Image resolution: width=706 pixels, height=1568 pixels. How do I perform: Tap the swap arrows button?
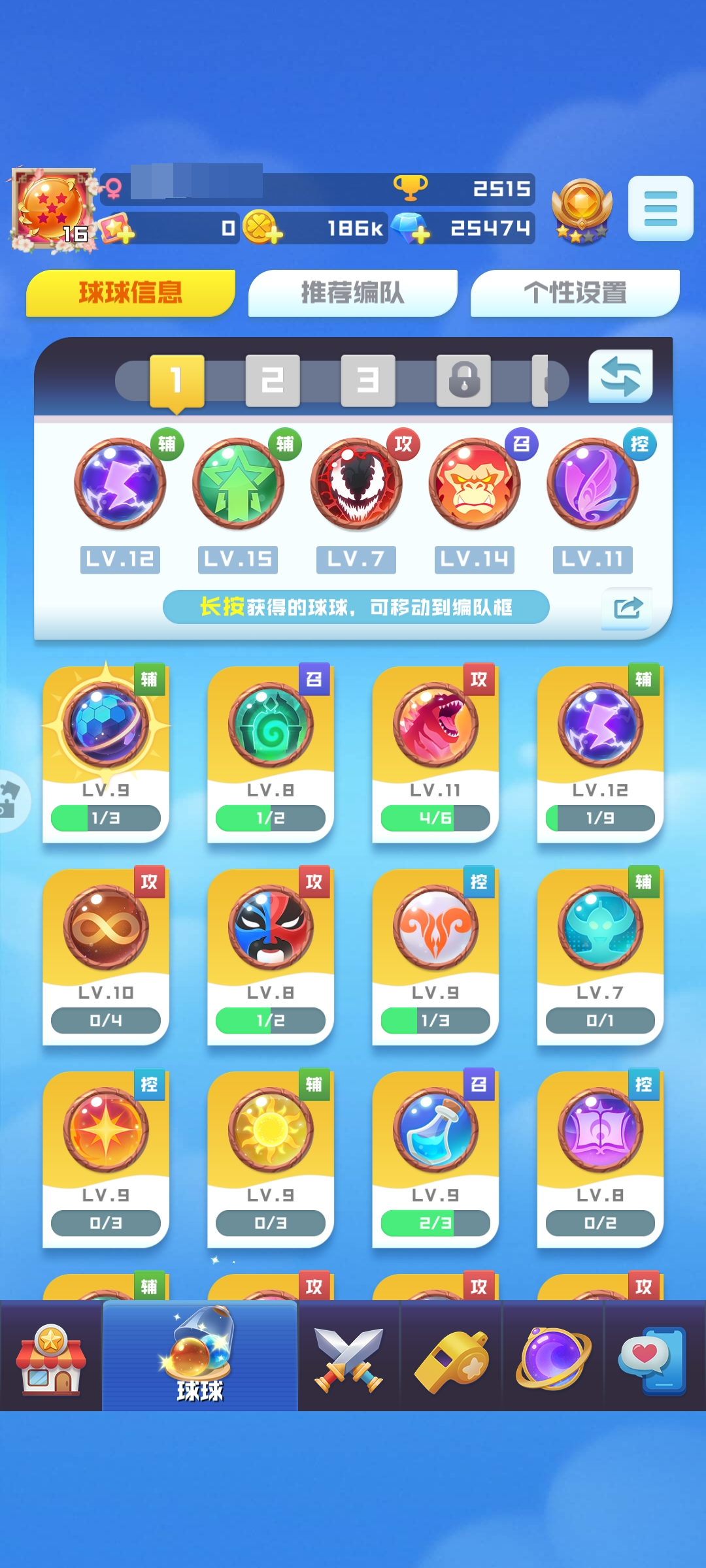pos(620,376)
